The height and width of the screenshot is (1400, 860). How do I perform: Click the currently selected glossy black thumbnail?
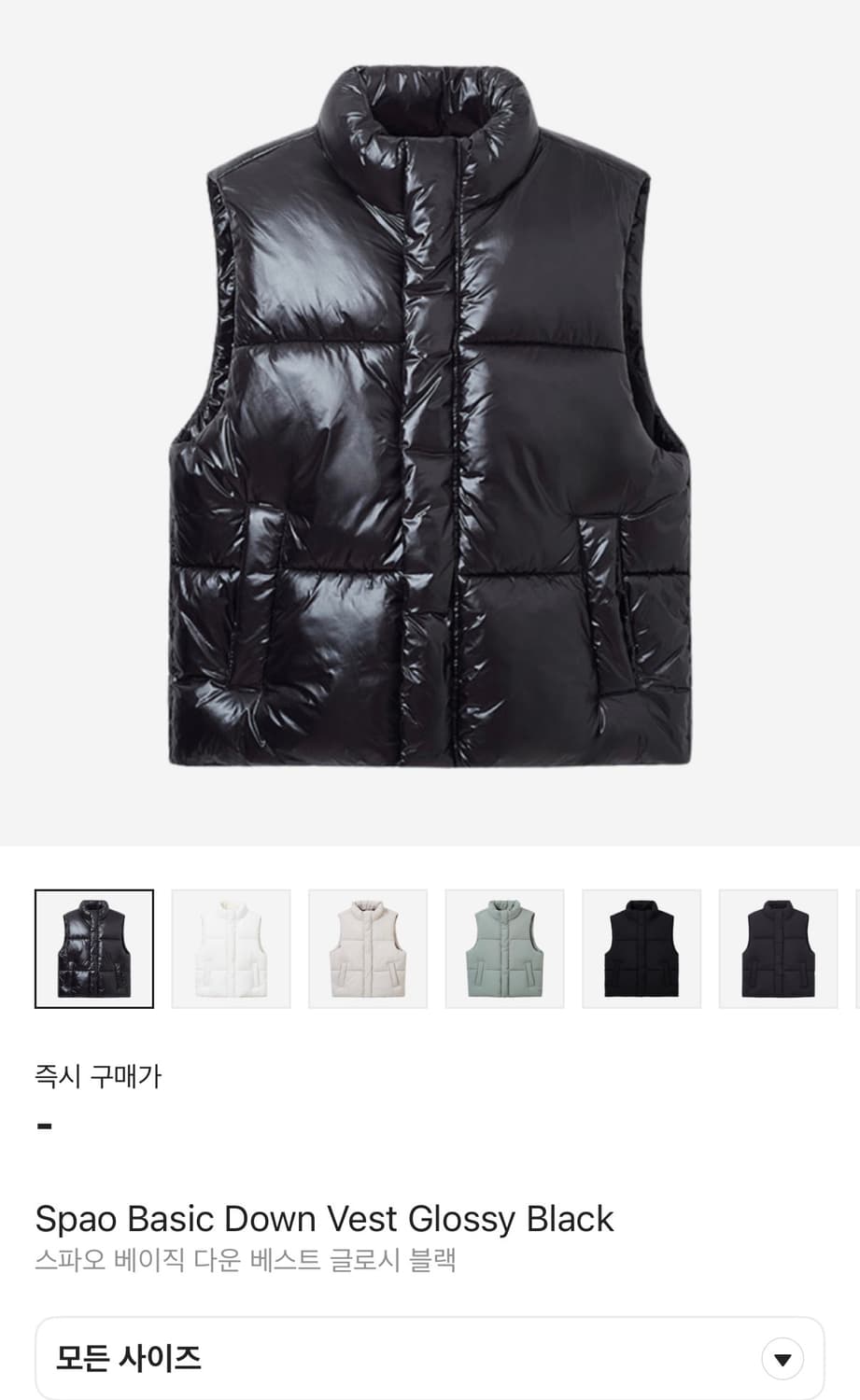pyautogui.click(x=93, y=948)
